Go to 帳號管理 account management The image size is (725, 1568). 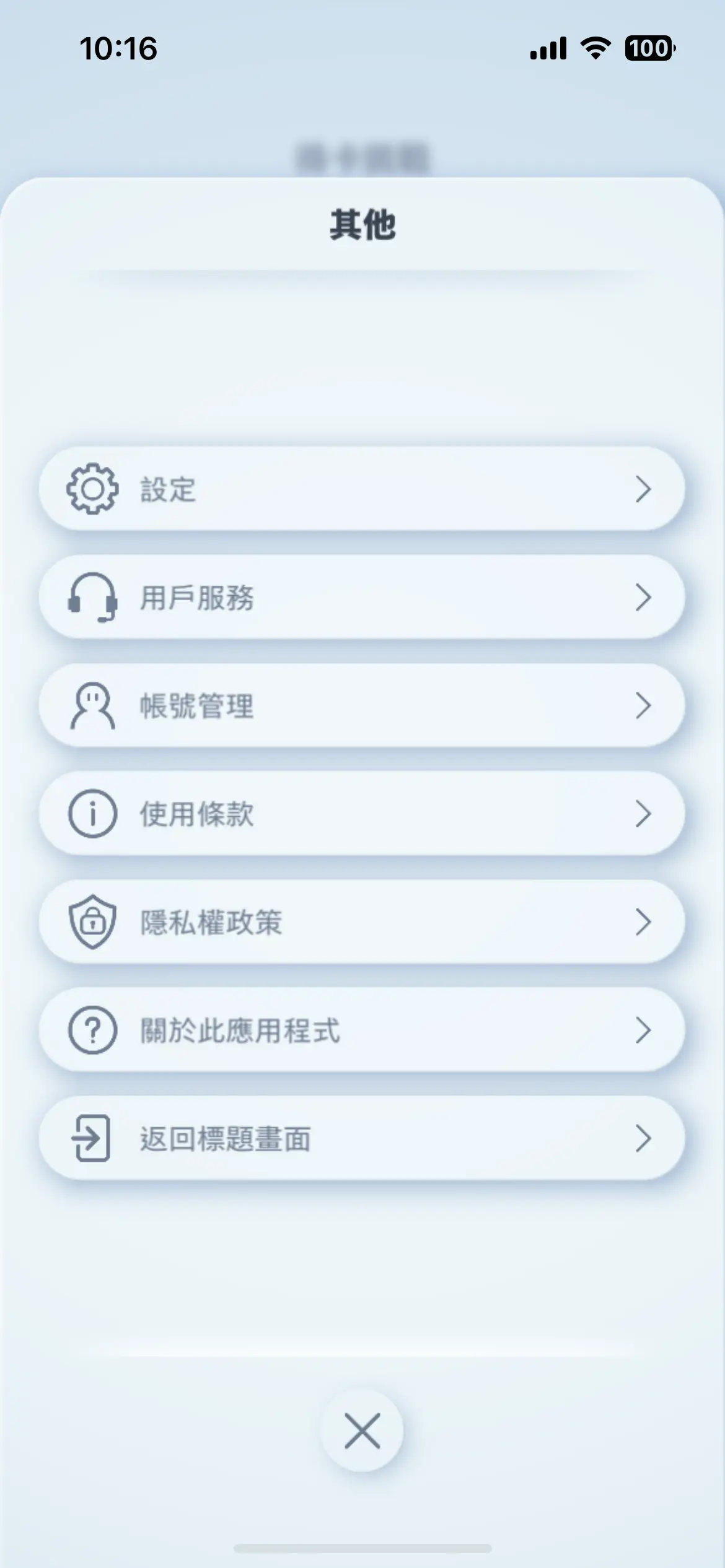point(362,705)
